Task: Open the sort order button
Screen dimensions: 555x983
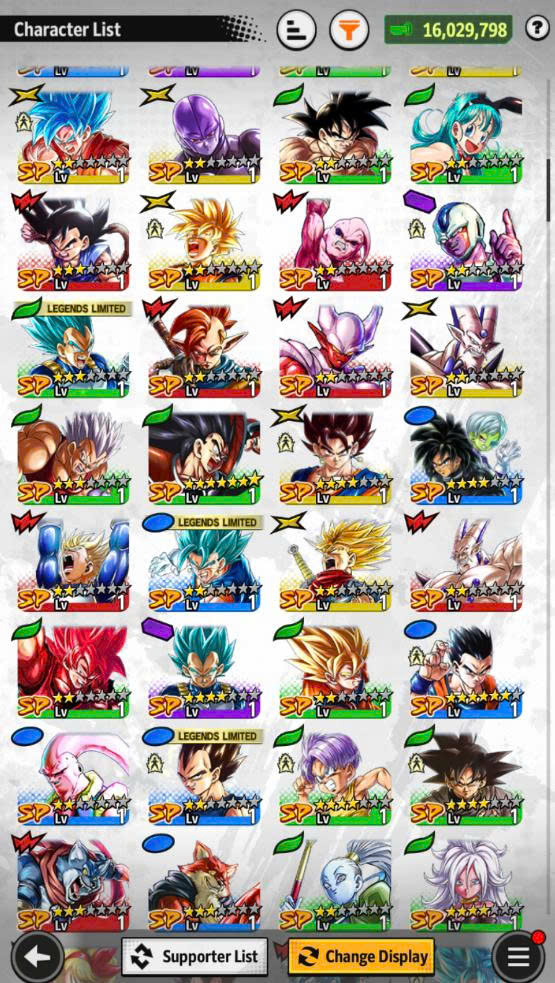Action: pos(296,29)
